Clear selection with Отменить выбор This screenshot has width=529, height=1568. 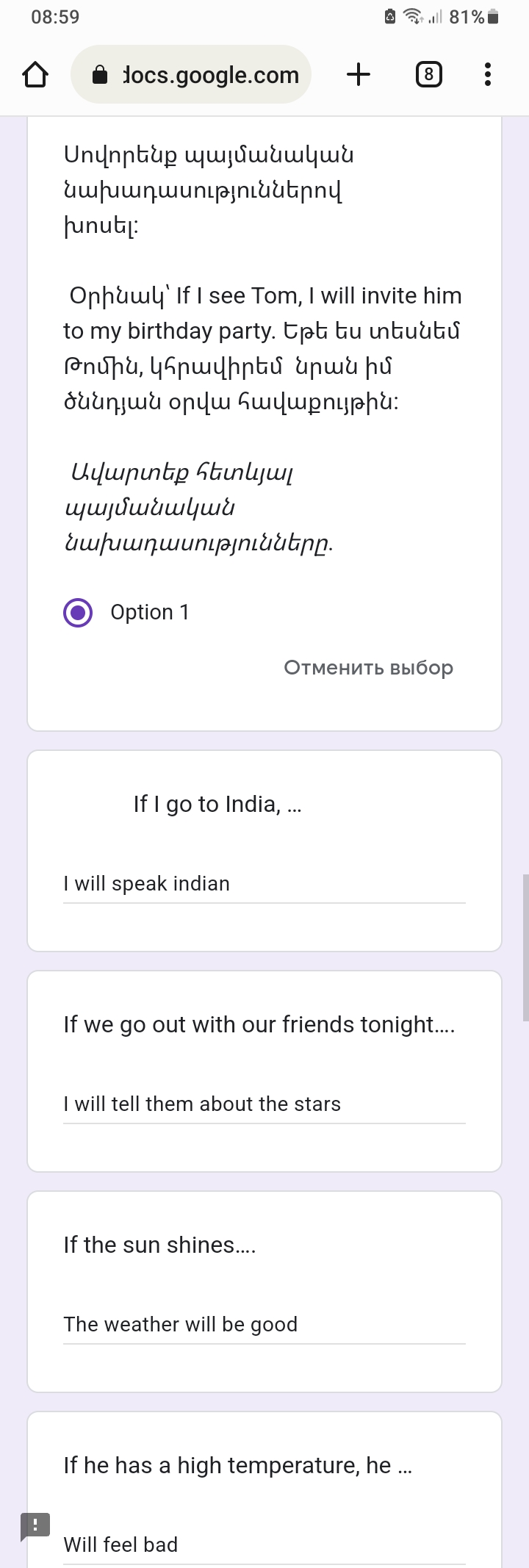(368, 667)
